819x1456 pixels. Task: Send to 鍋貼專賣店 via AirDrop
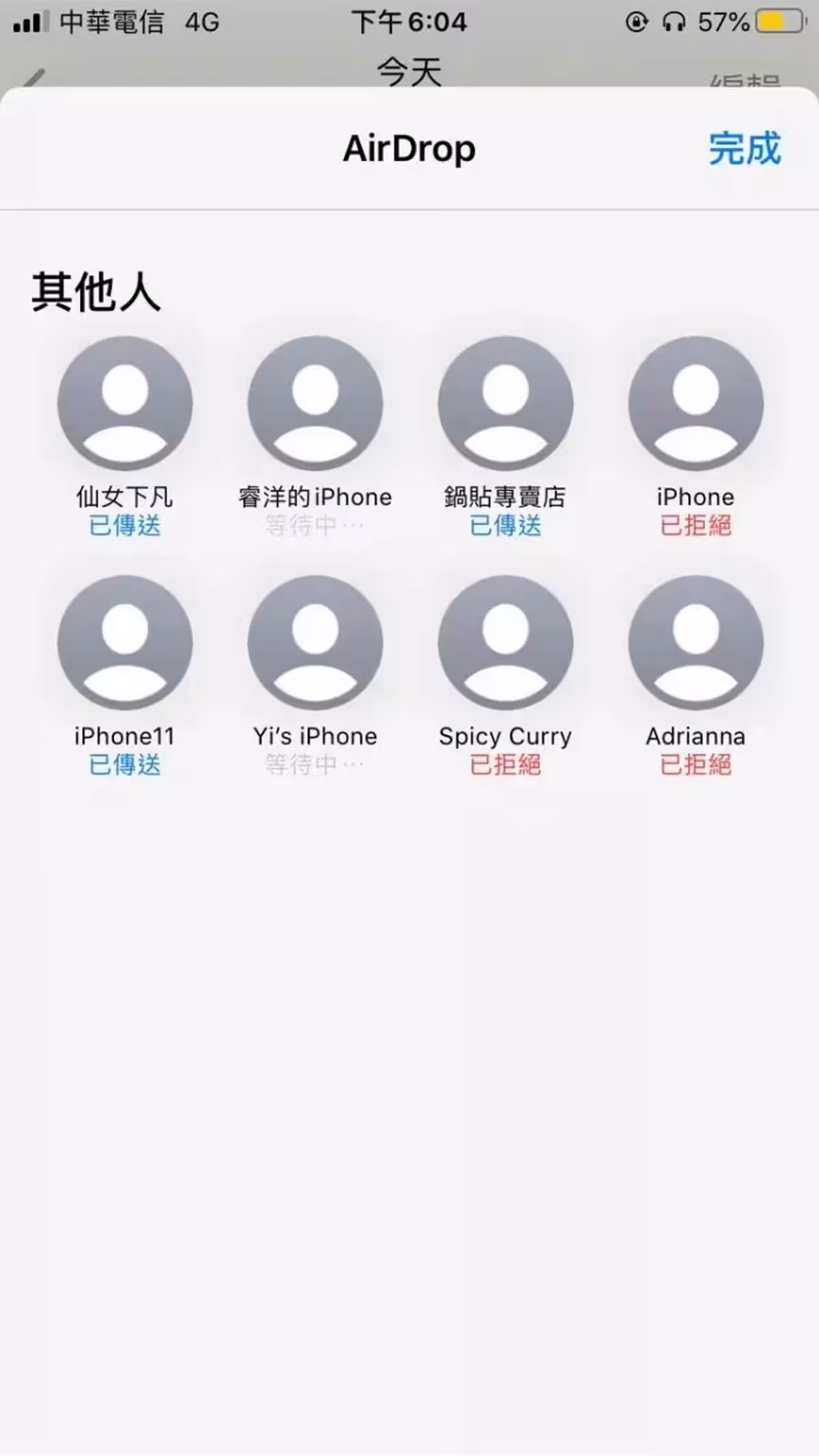[x=506, y=404]
